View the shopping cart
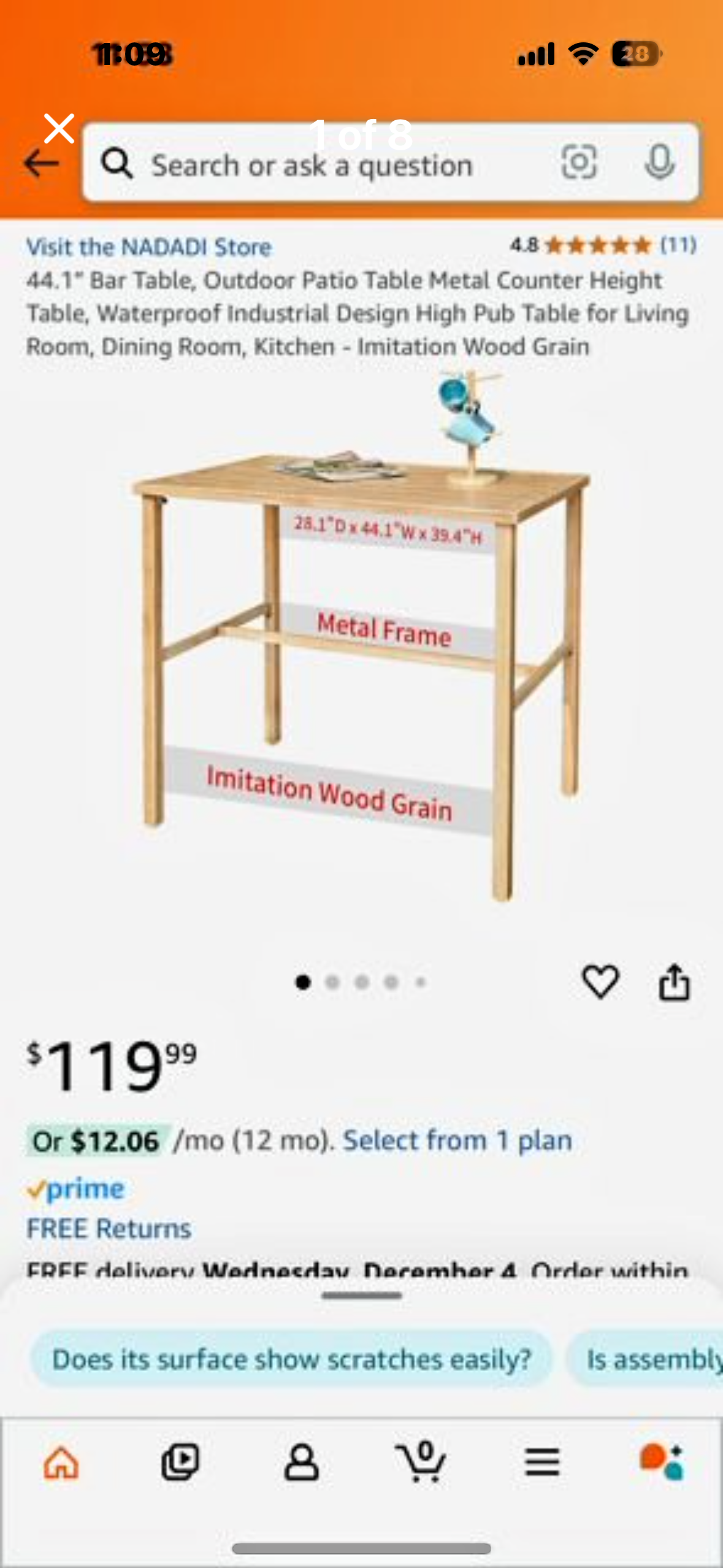 (421, 1462)
